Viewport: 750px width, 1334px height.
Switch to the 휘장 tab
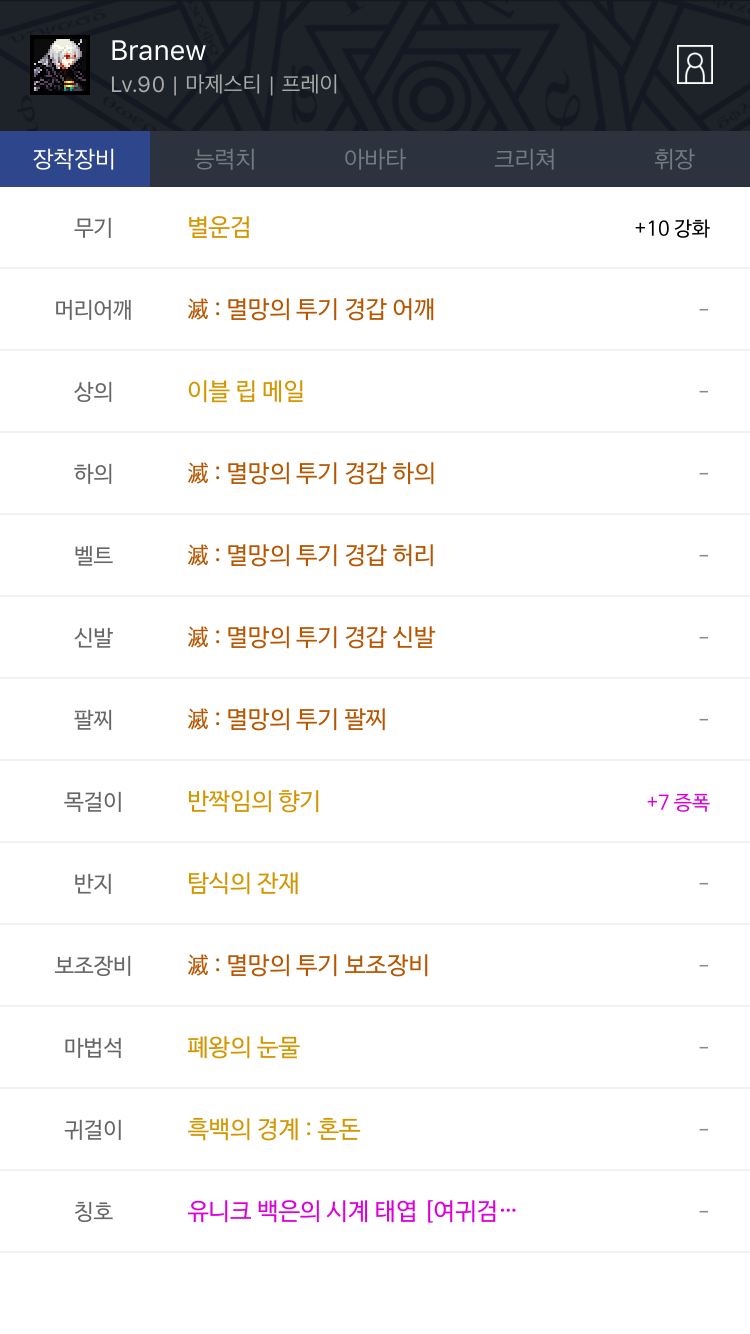675,159
